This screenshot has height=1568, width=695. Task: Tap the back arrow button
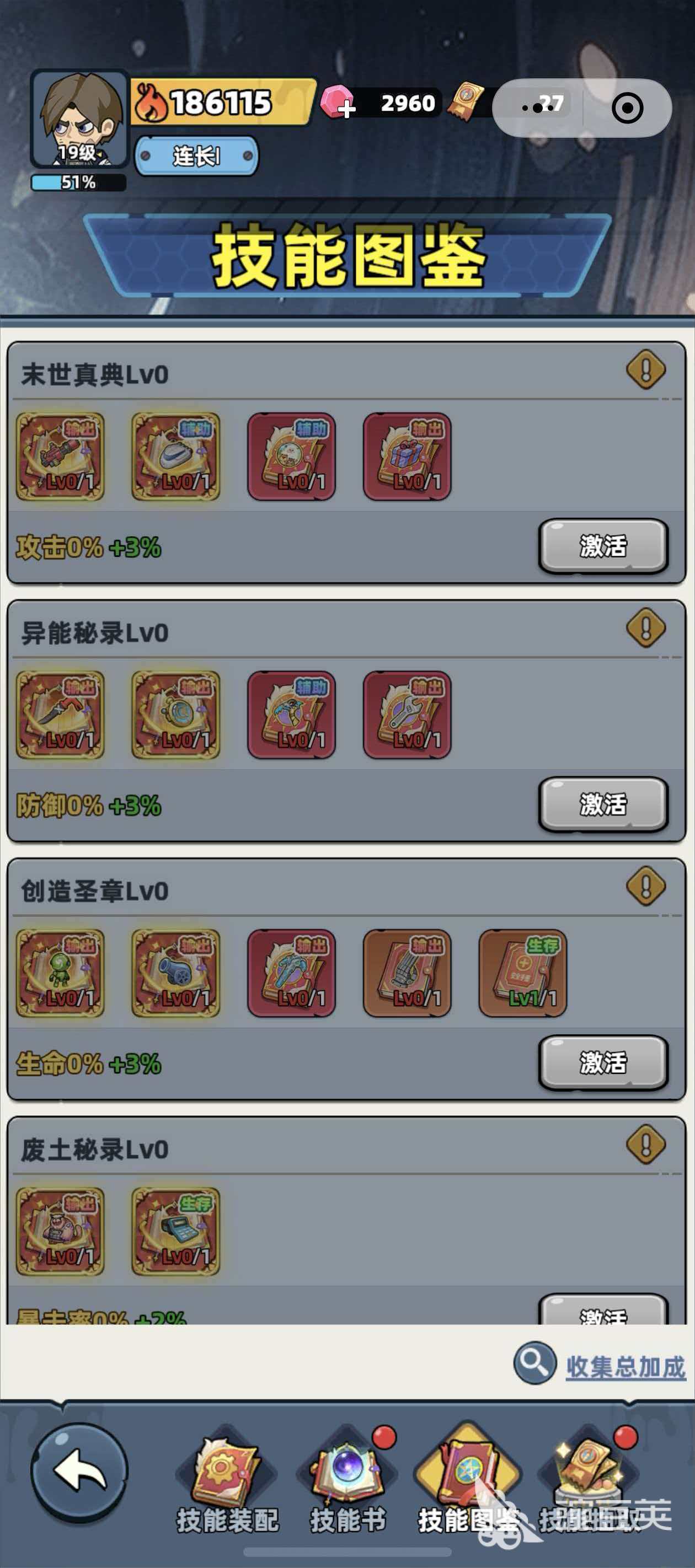(x=79, y=1470)
